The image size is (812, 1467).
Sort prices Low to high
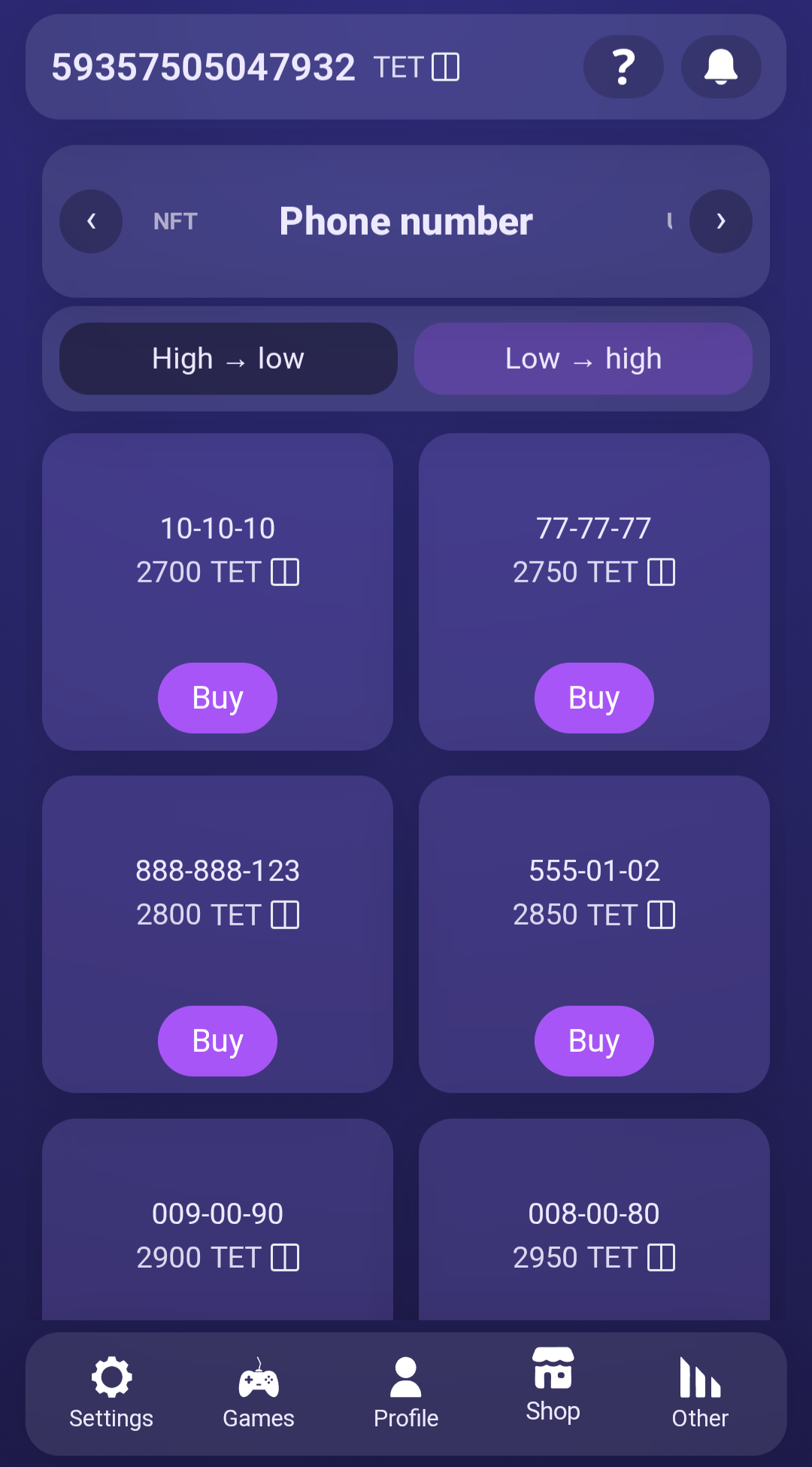583,359
